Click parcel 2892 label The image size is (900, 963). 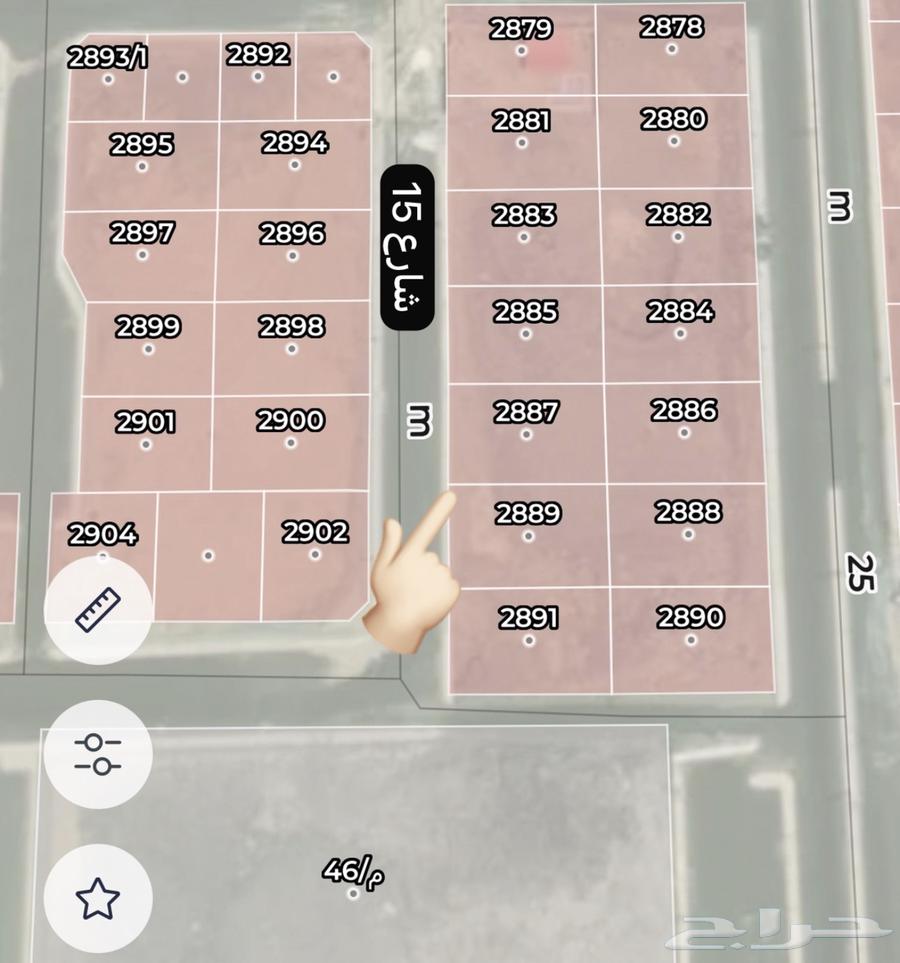[x=257, y=54]
